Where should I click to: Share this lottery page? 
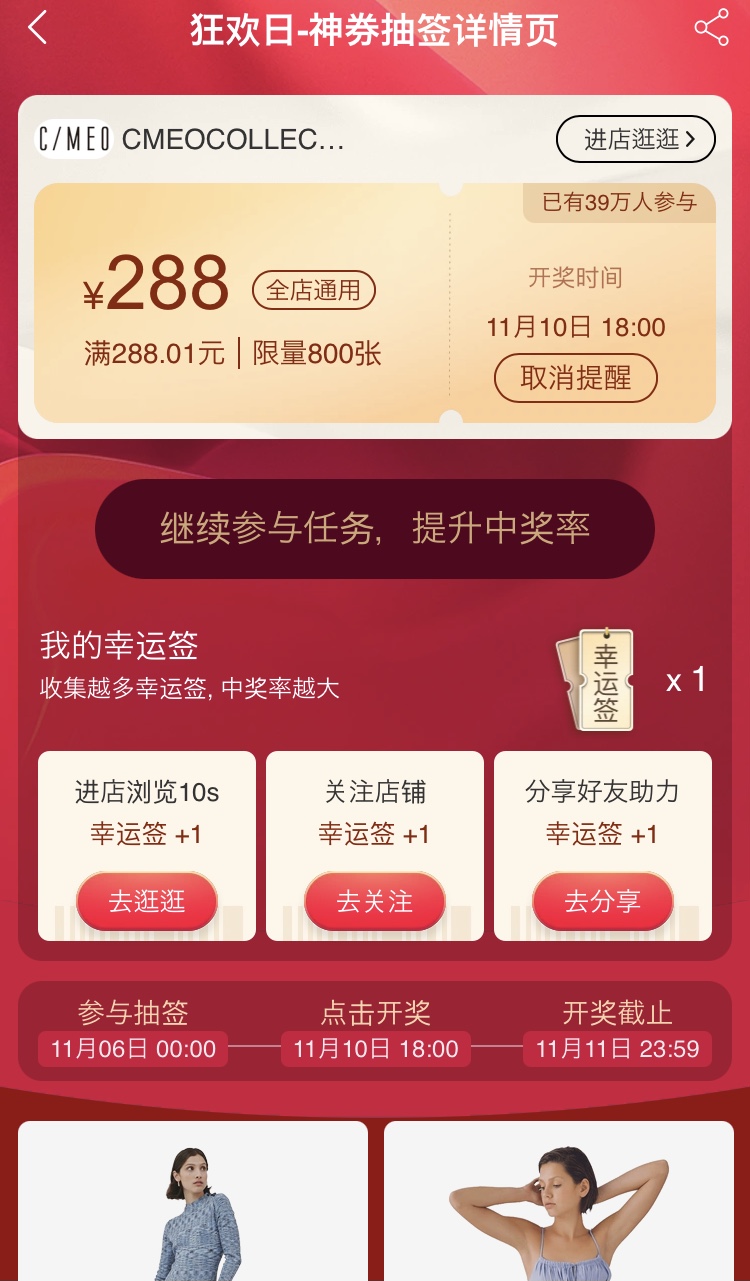[711, 29]
